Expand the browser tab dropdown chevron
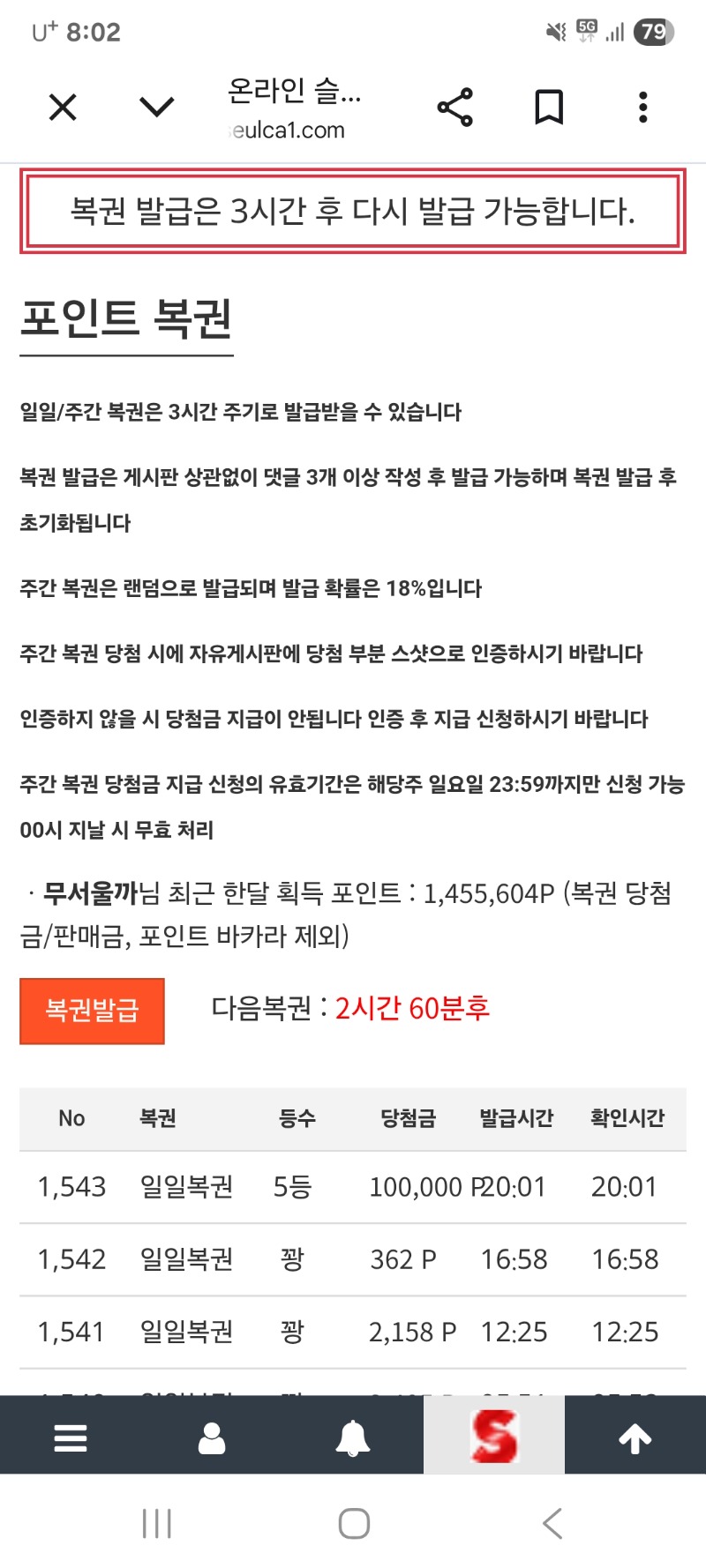Viewport: 706px width, 1568px height. (x=157, y=108)
